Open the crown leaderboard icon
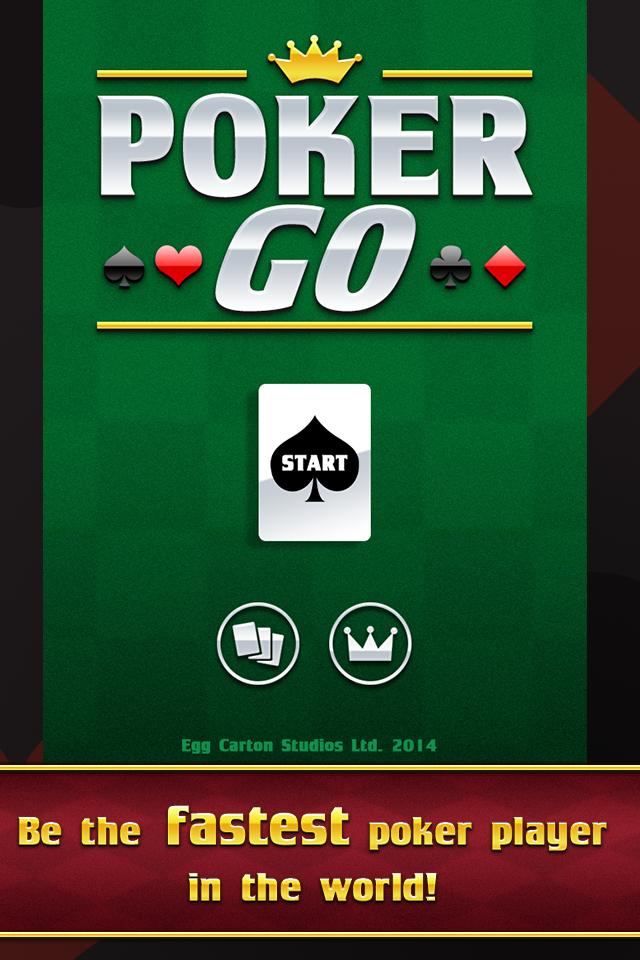The image size is (640, 960). [370, 643]
